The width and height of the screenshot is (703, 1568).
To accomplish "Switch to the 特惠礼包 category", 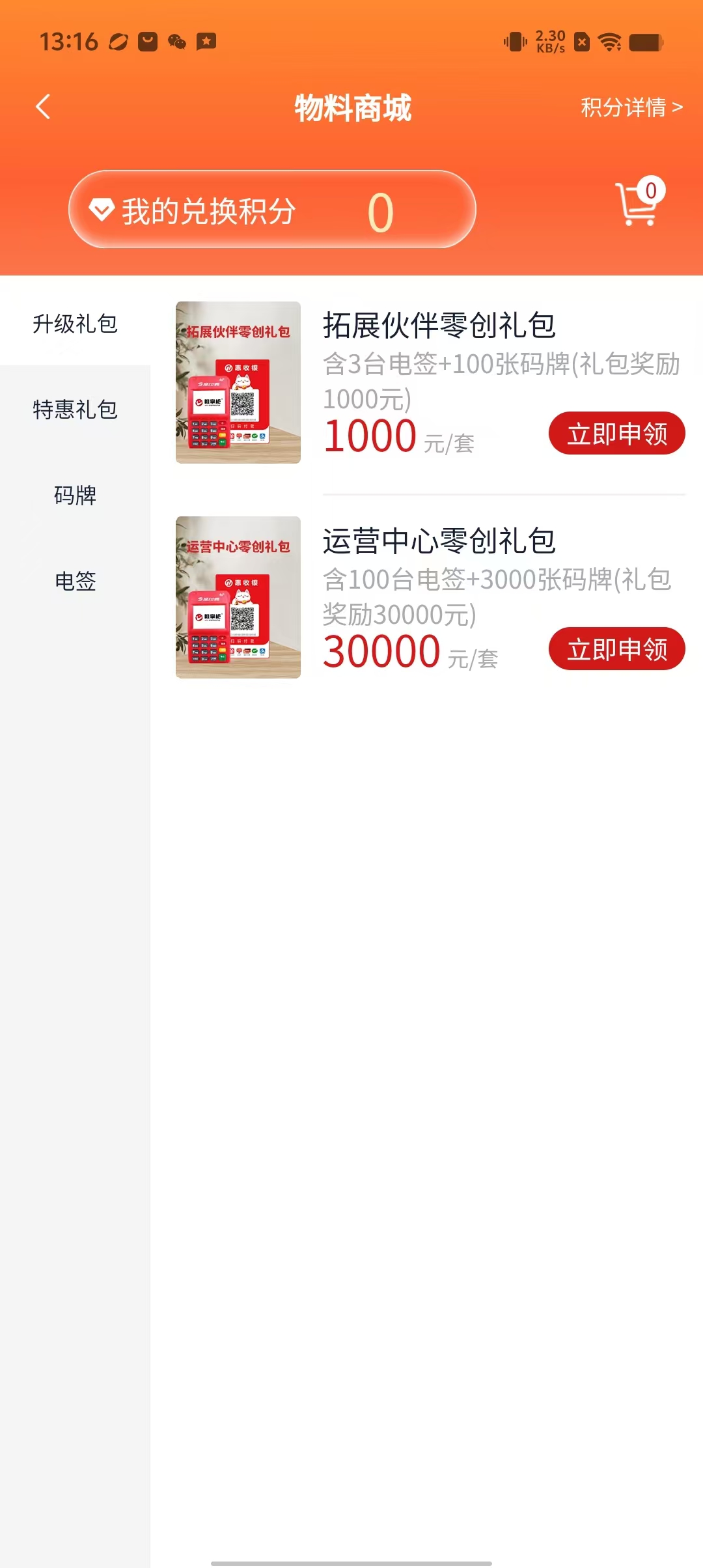I will coord(75,410).
